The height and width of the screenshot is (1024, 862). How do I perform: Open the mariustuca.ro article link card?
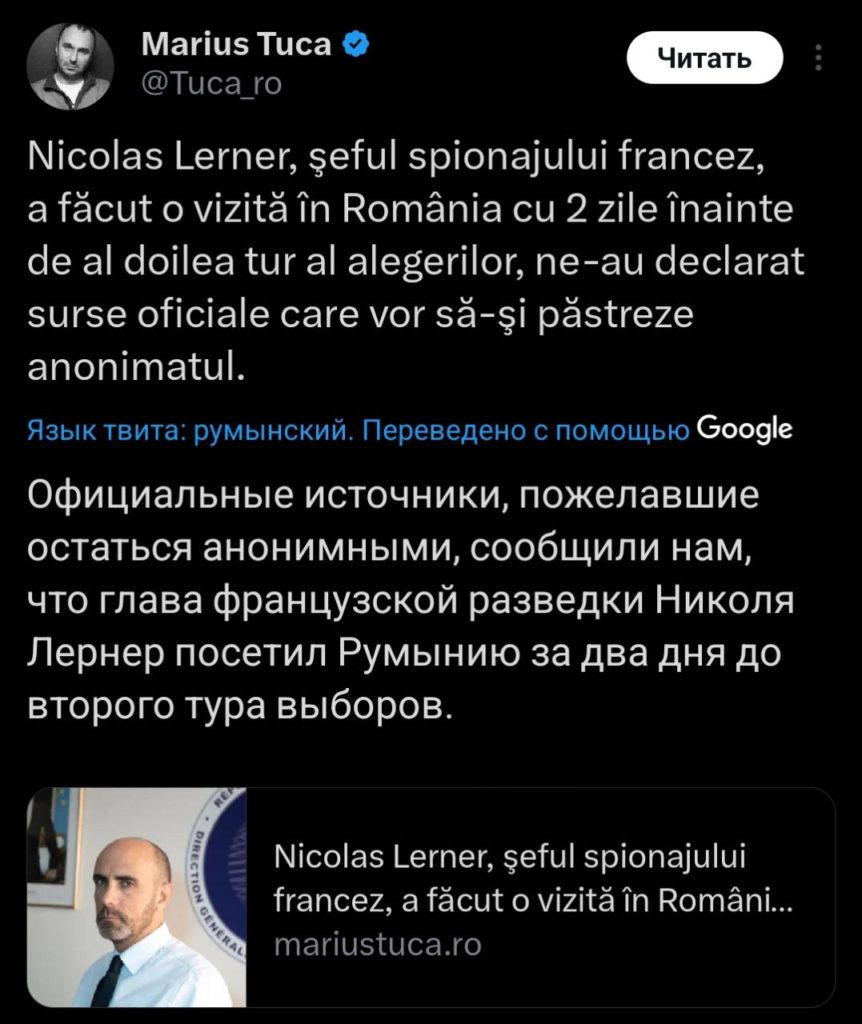coord(430,897)
